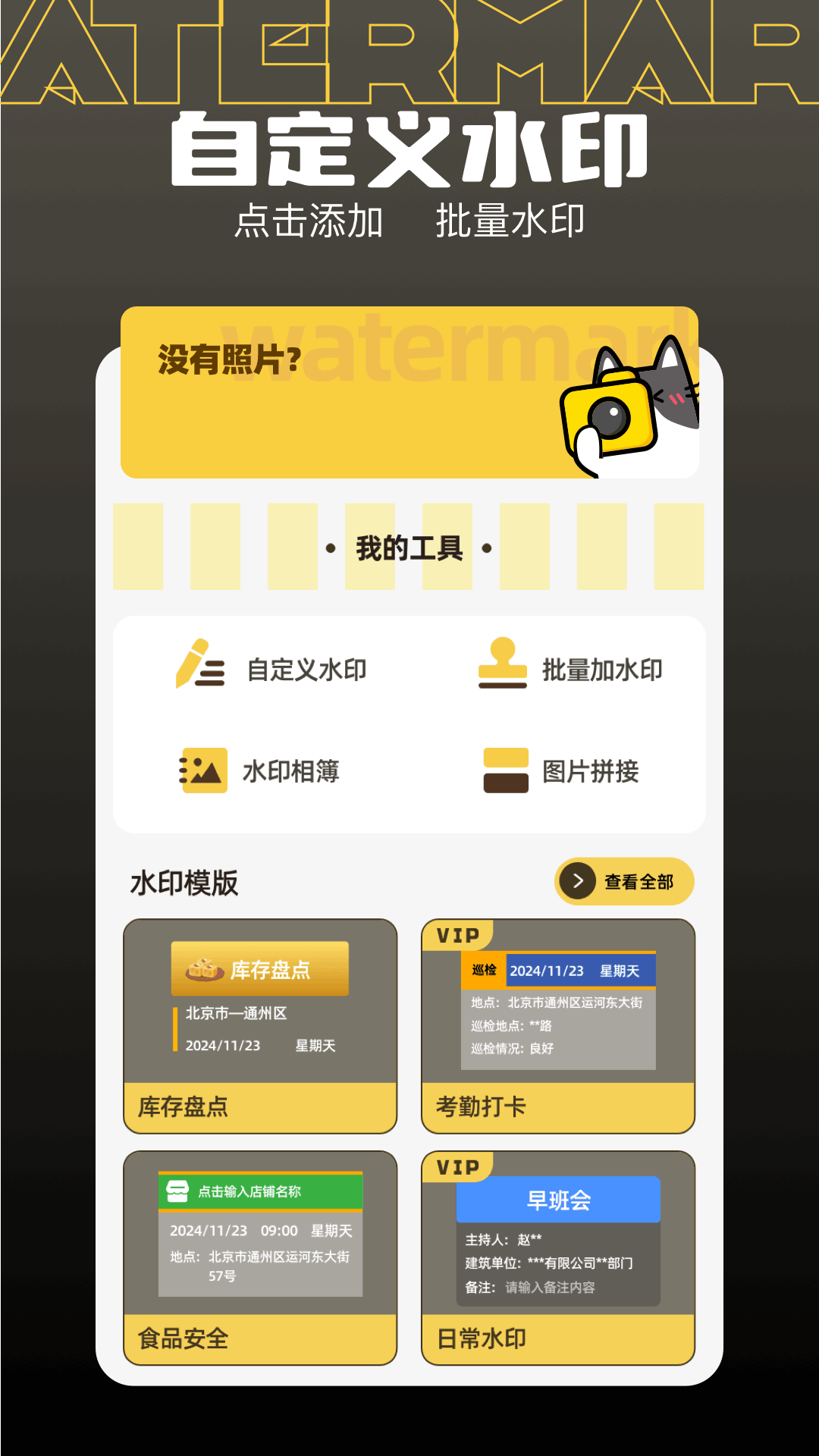Select the 日常水印 watermark template

[x=558, y=1255]
